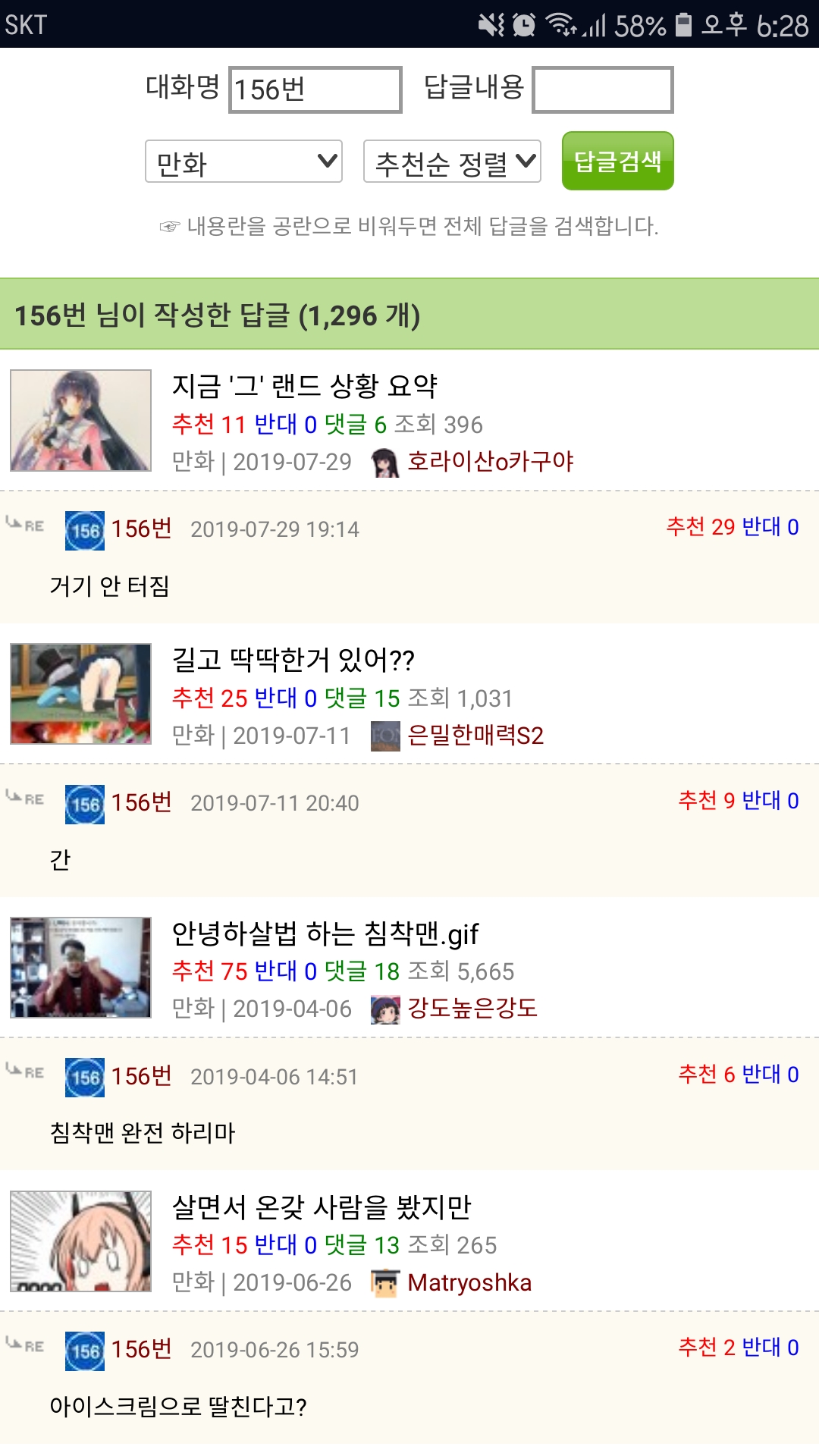Open the post 길고 딱딱한거 있어??
Image resolution: width=819 pixels, height=1456 pixels.
[291, 661]
